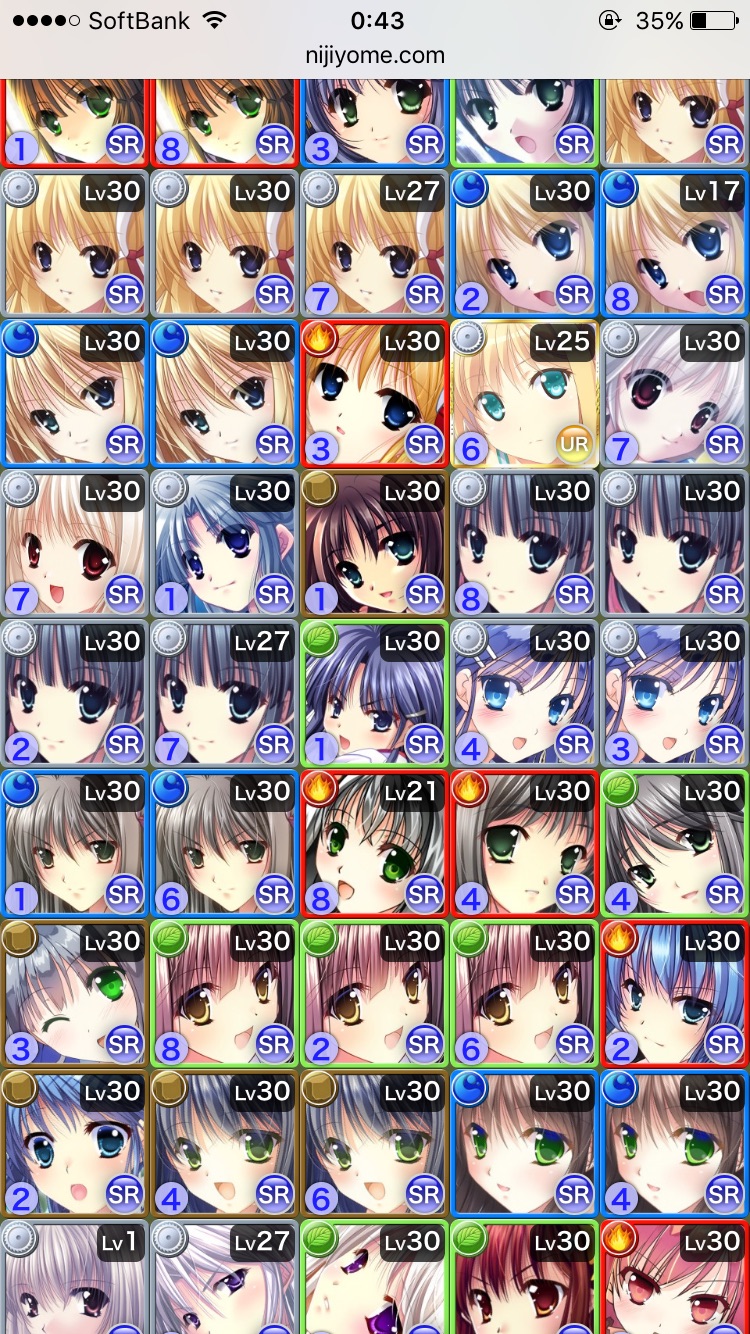Pick the blue-haired fire card numbered 2
Screen dimensions: 750x1334
tap(674, 994)
